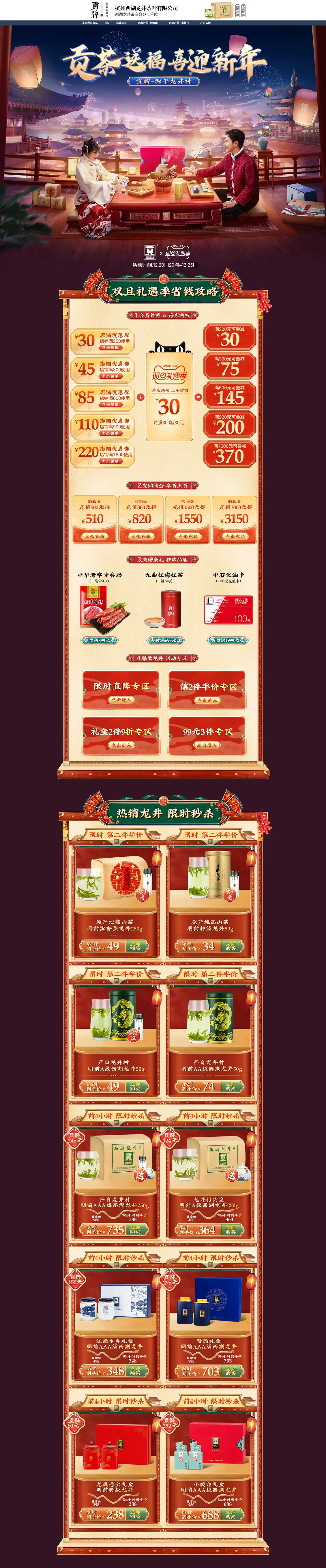Open 本店所有商品 in the navigation bar
The width and height of the screenshot is (326, 1568).
point(89,23)
